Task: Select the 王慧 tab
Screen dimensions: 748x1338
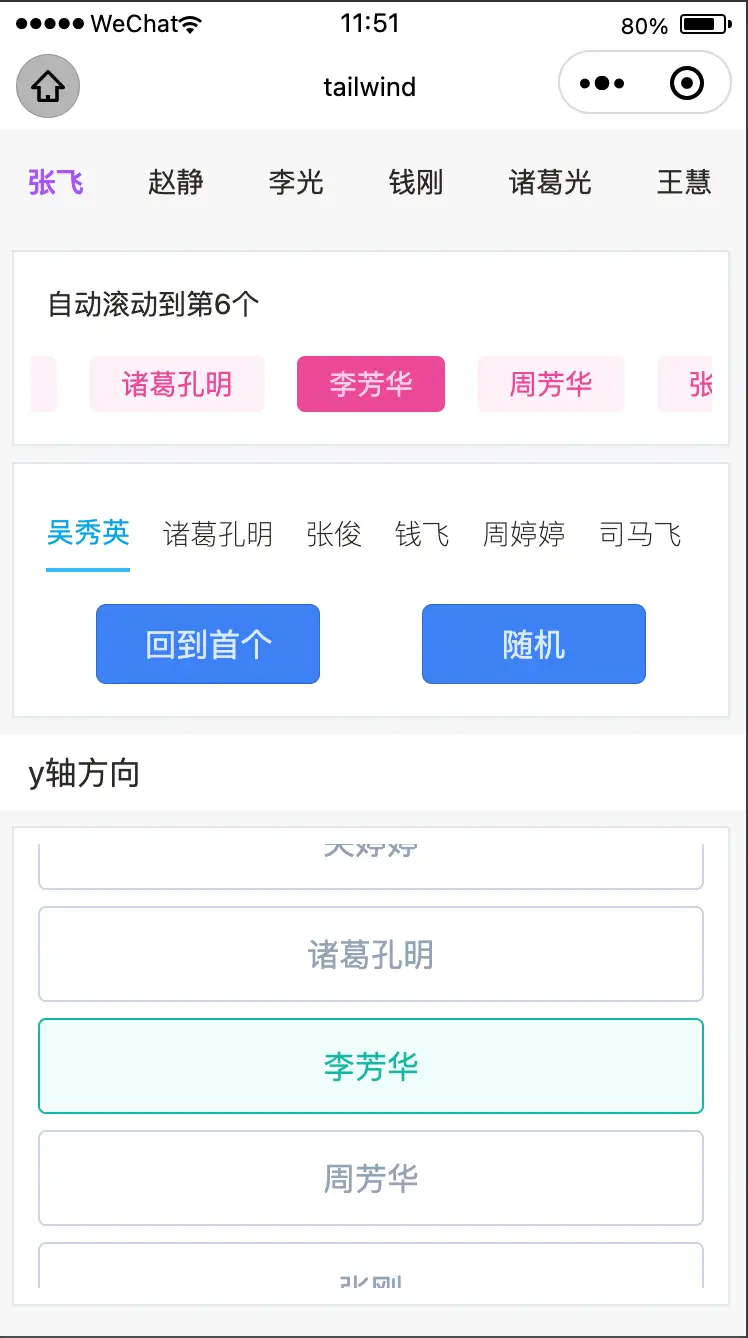Action: [x=684, y=182]
